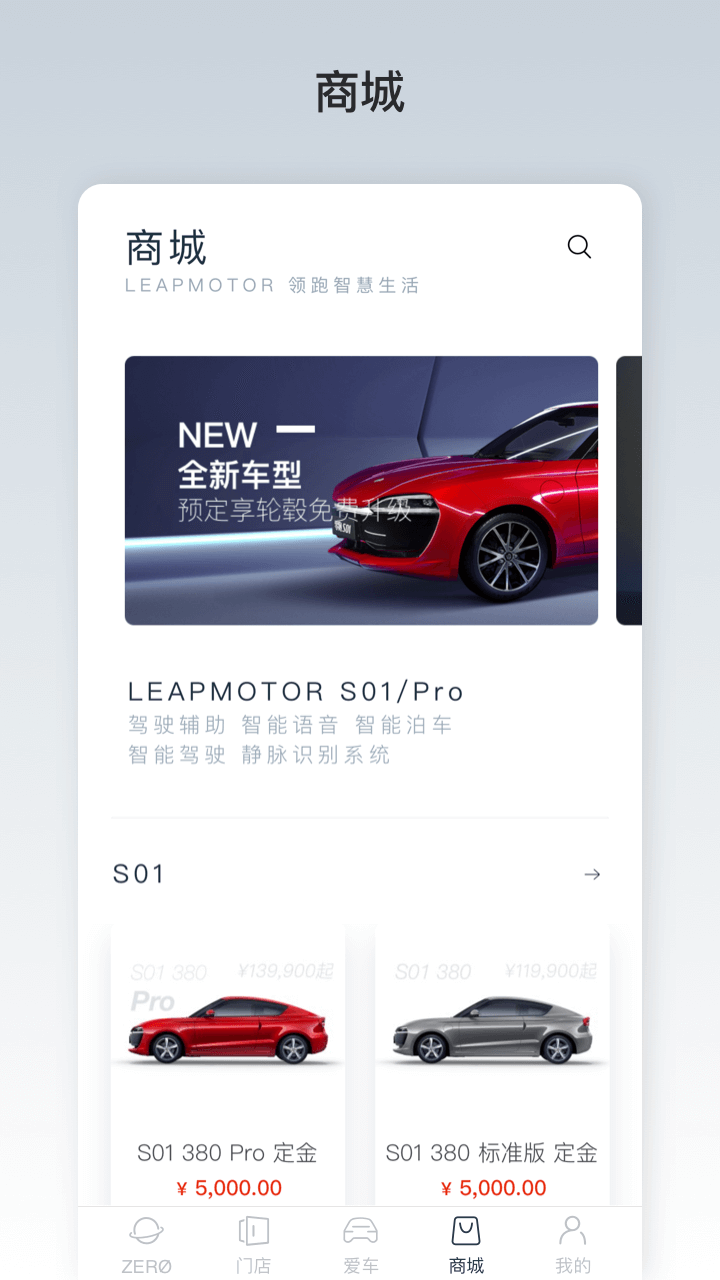Viewport: 720px width, 1280px height.
Task: Select the 商城 tab
Action: 466,1244
